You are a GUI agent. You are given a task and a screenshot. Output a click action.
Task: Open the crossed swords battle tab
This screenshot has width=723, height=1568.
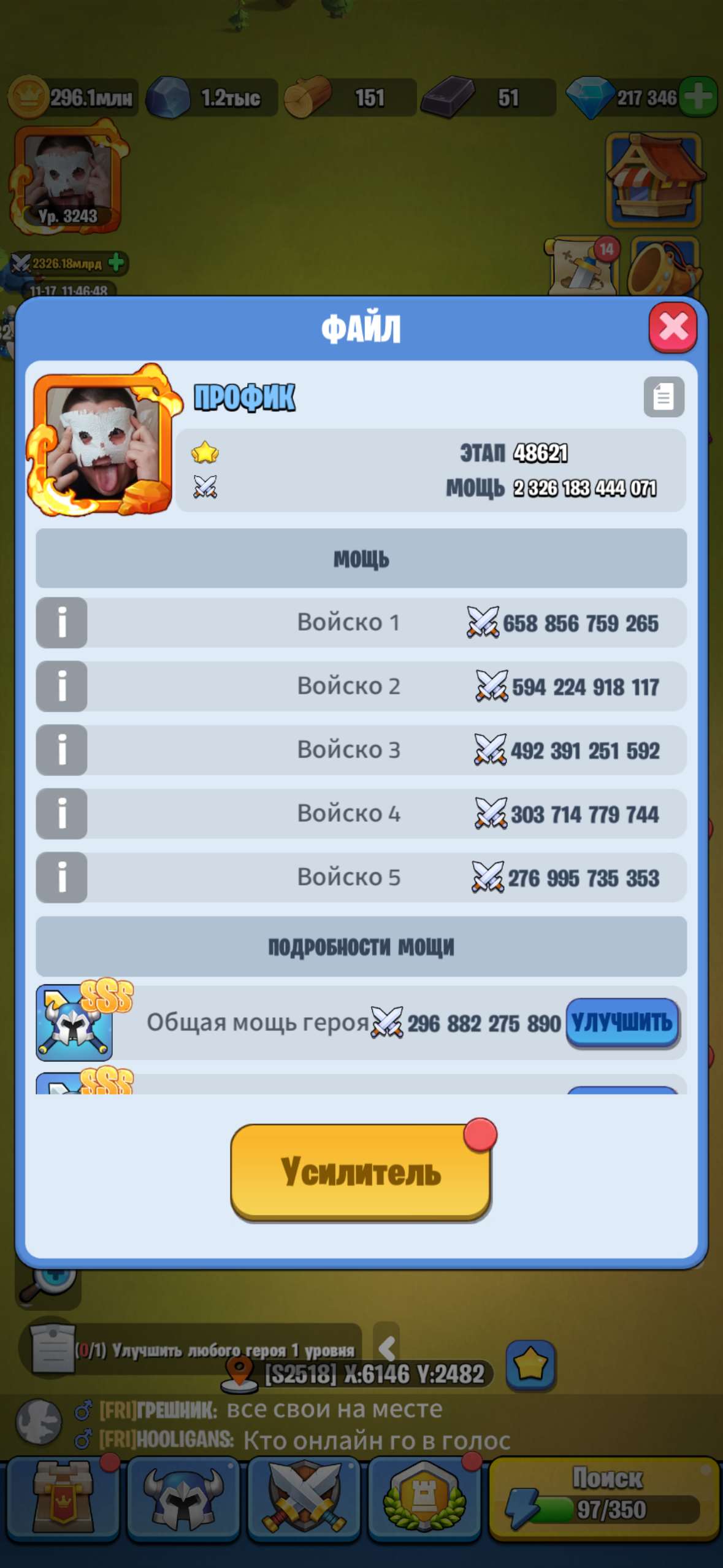click(x=303, y=1499)
